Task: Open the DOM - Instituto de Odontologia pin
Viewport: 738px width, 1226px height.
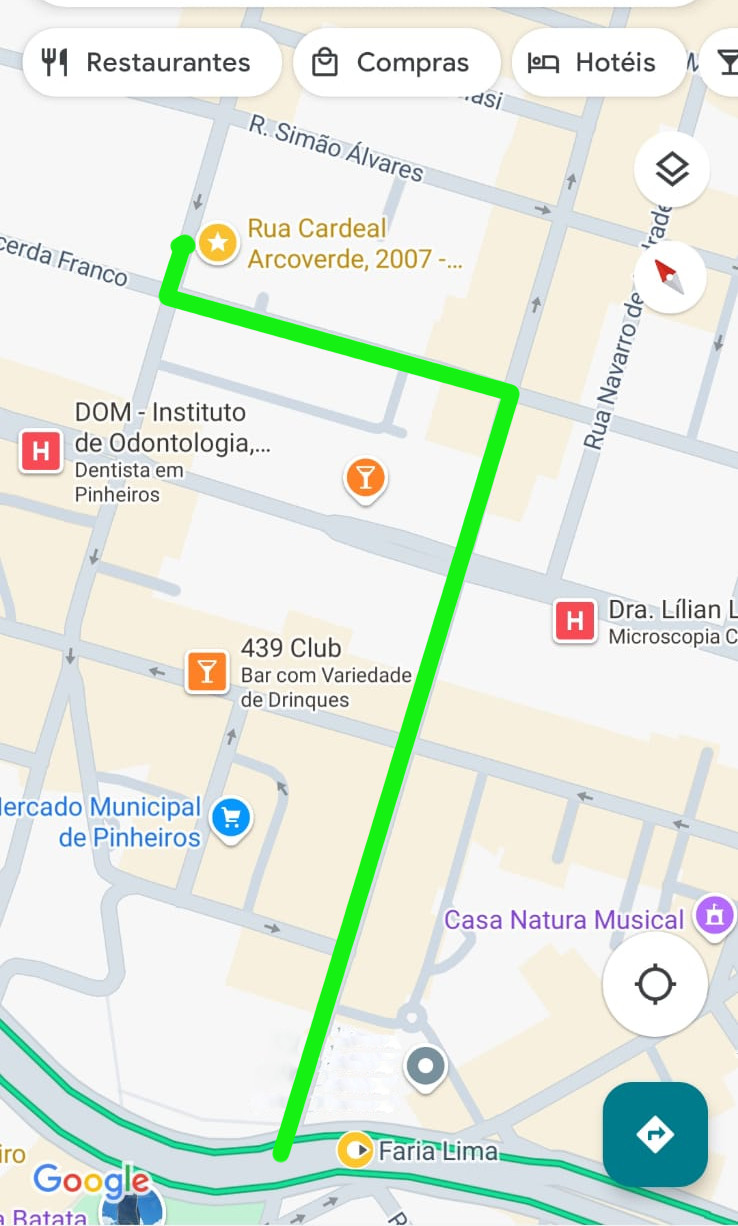Action: point(41,452)
